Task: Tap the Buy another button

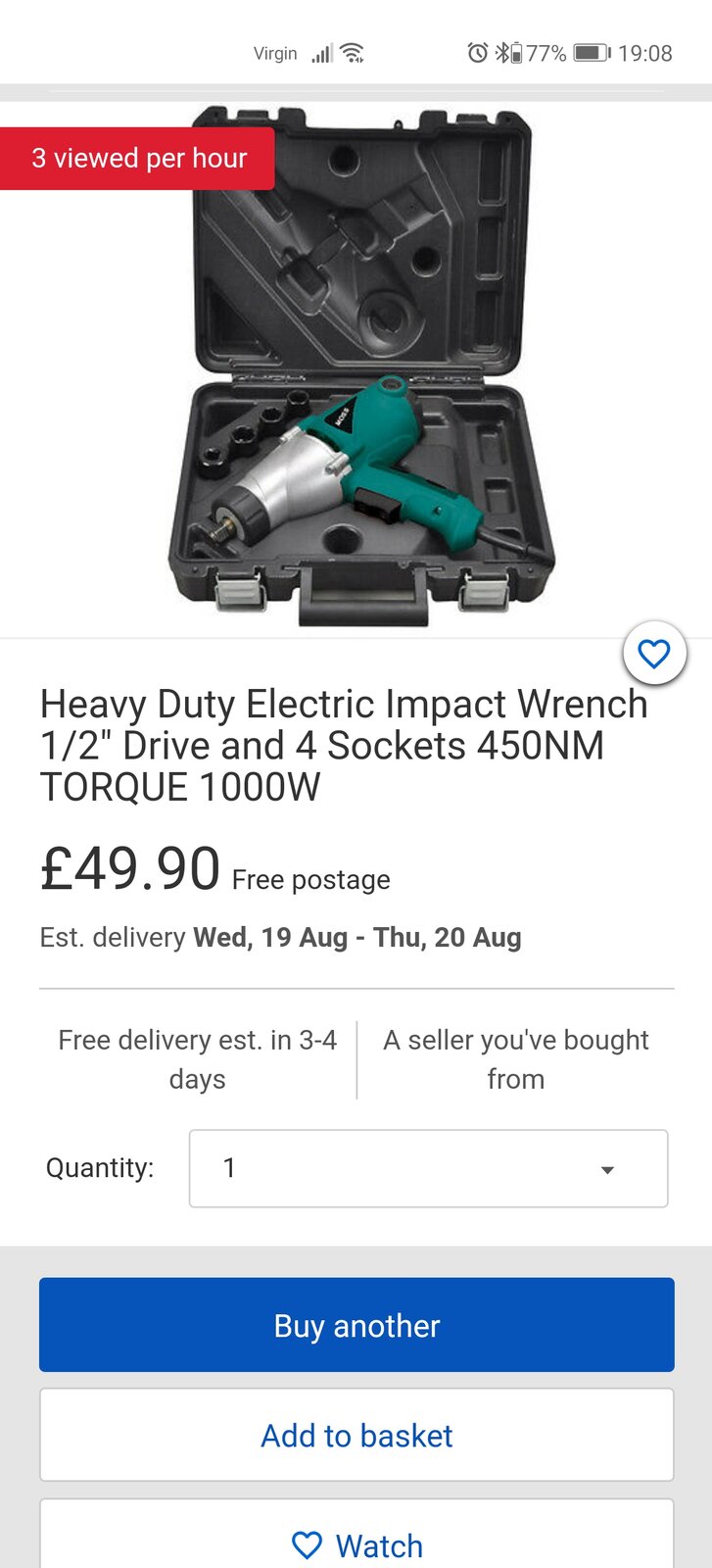Action: [356, 1325]
